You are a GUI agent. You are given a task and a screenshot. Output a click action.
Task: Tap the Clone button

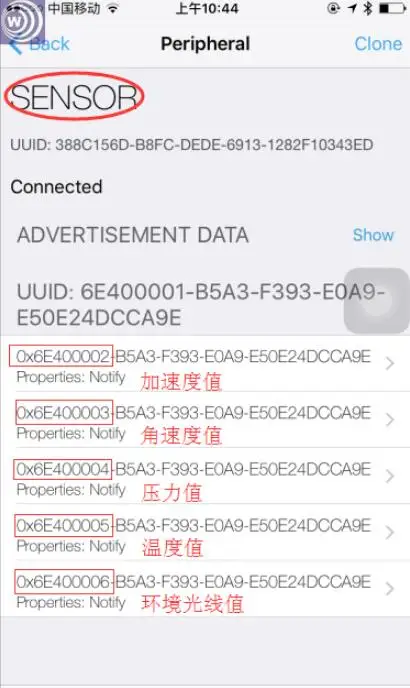point(378,44)
